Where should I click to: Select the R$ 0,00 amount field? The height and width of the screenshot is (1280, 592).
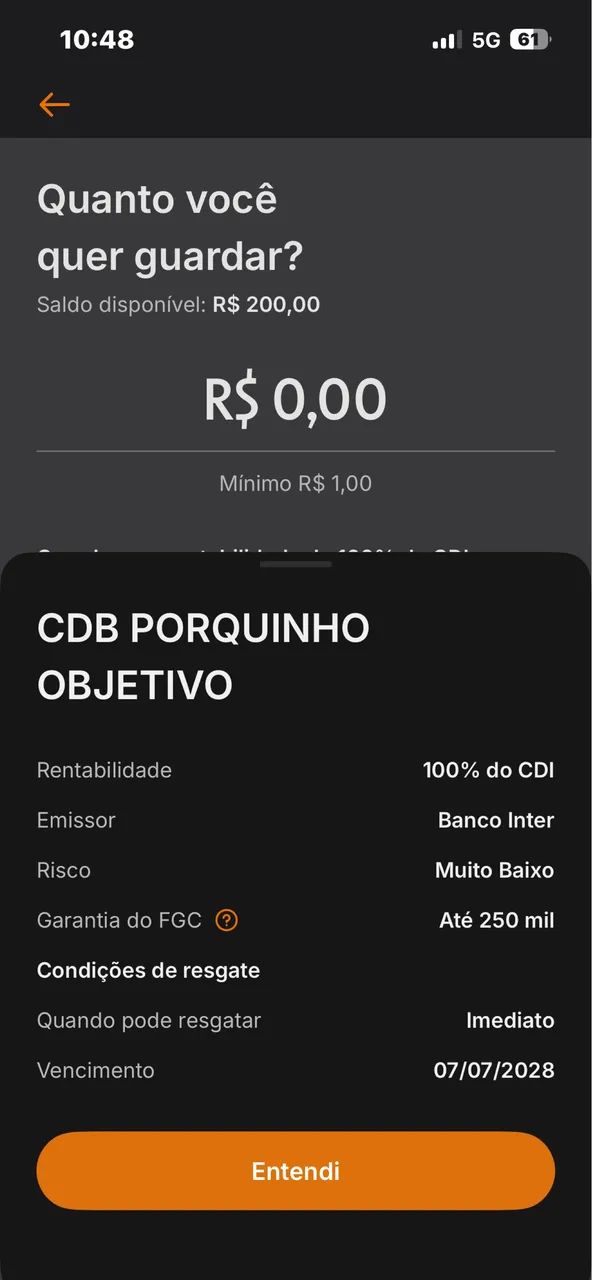click(296, 400)
